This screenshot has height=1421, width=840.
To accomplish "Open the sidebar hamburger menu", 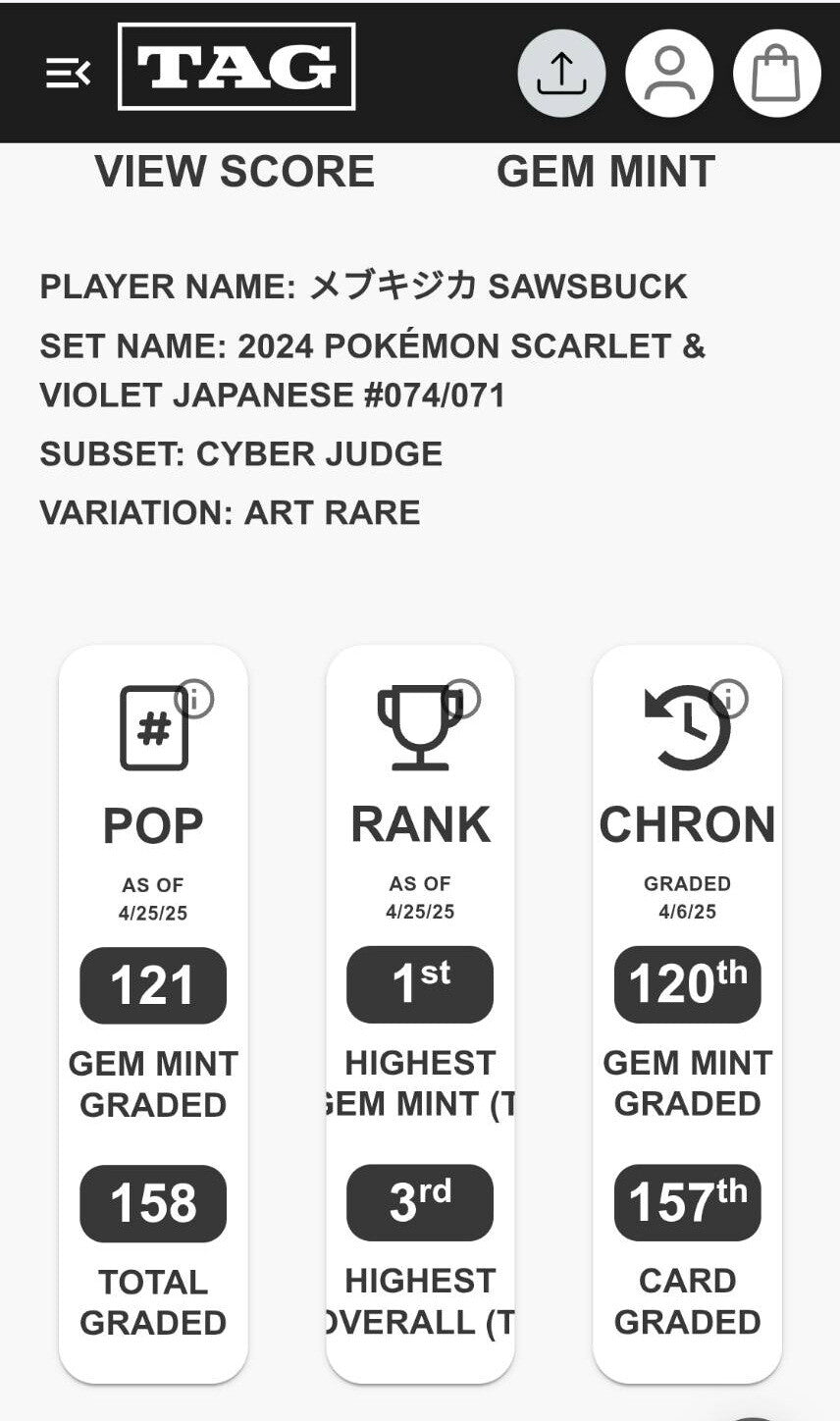I will (69, 69).
